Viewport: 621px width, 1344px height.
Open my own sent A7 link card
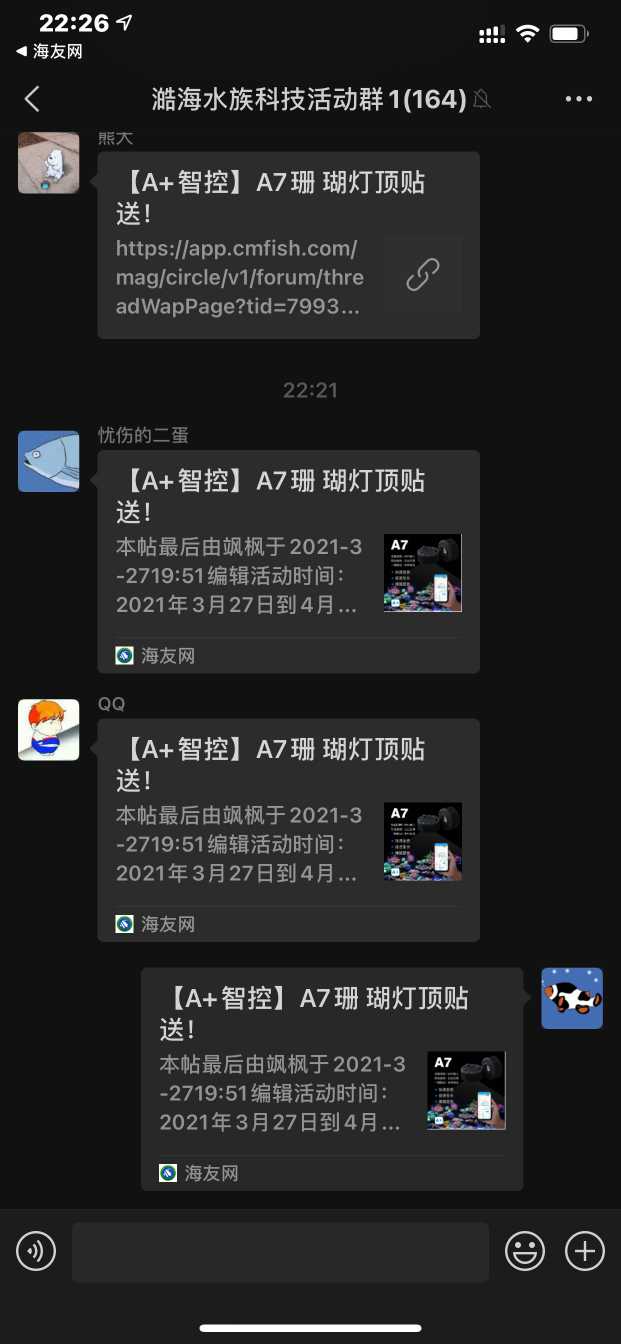click(331, 1078)
